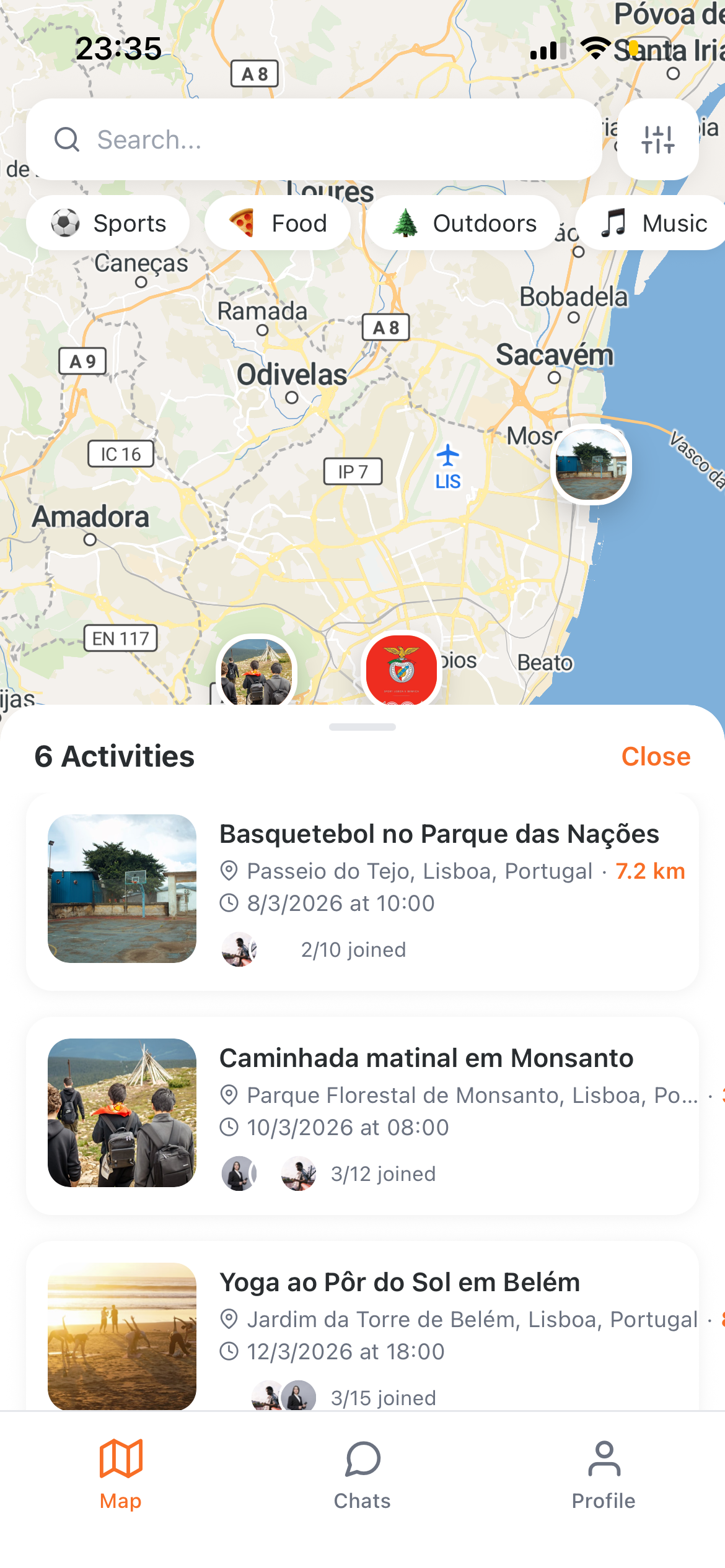725x1568 pixels.
Task: Select the Food category chip
Action: [278, 223]
